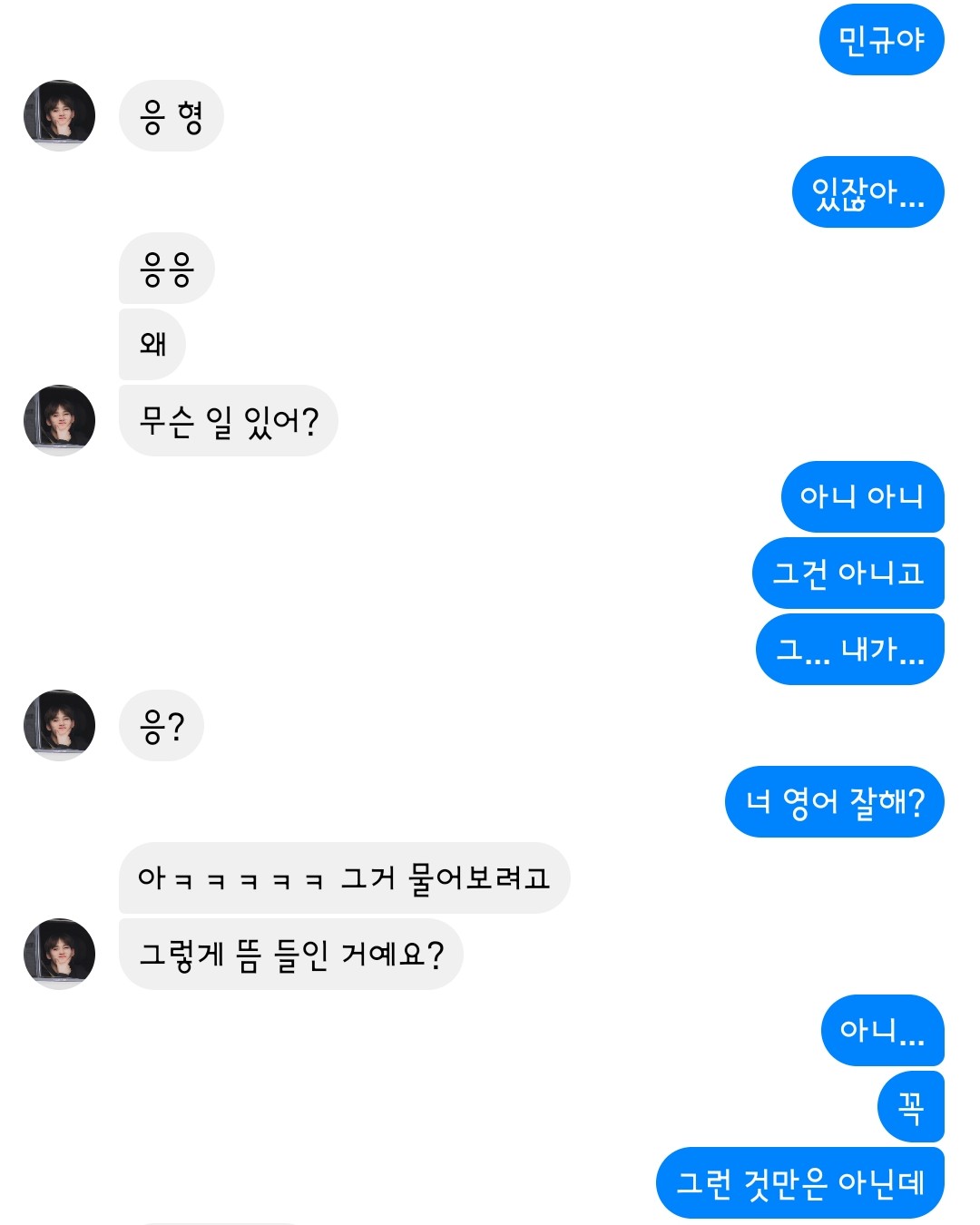The width and height of the screenshot is (980, 1225).
Task: Open sender's profile picture beside "응 형"
Action: [59, 115]
